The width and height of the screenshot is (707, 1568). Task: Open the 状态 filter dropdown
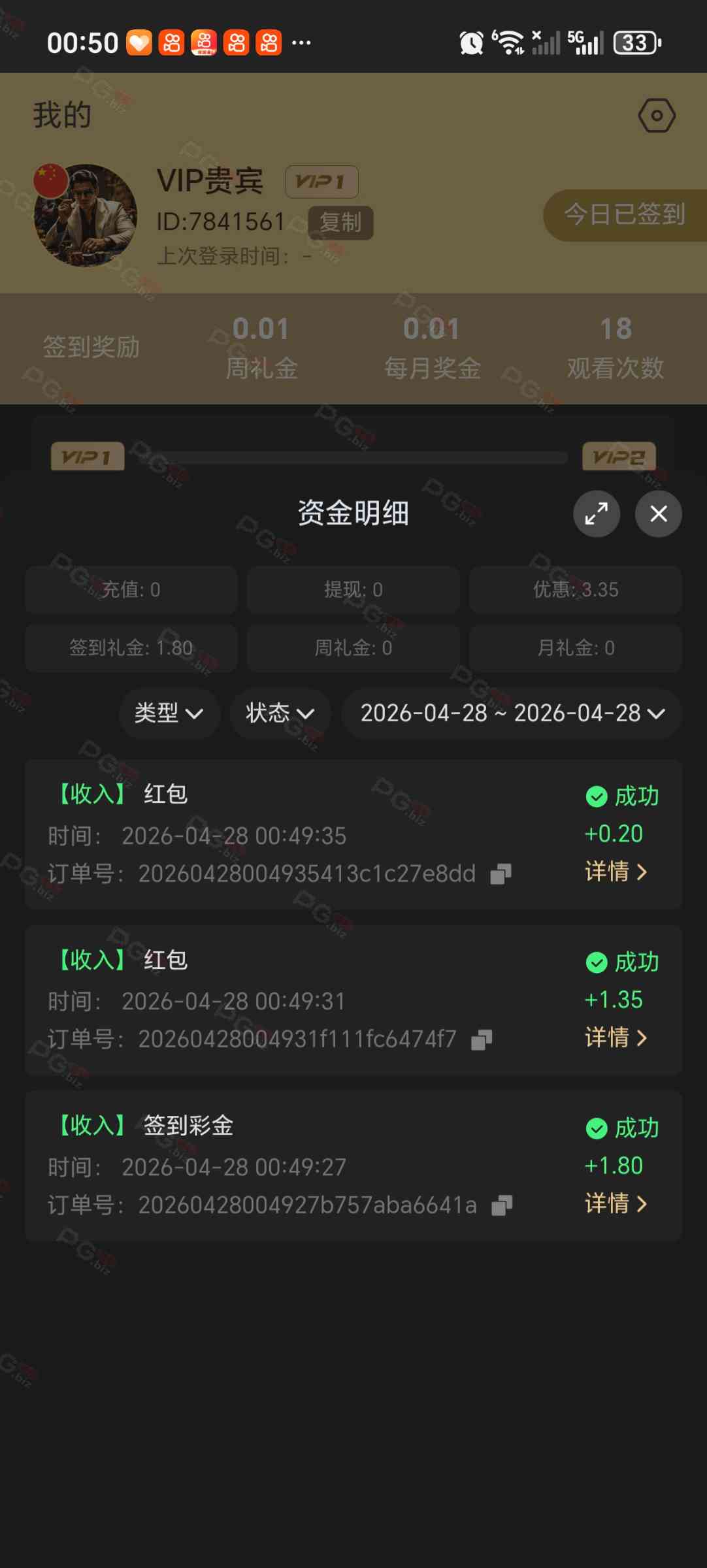pos(280,713)
